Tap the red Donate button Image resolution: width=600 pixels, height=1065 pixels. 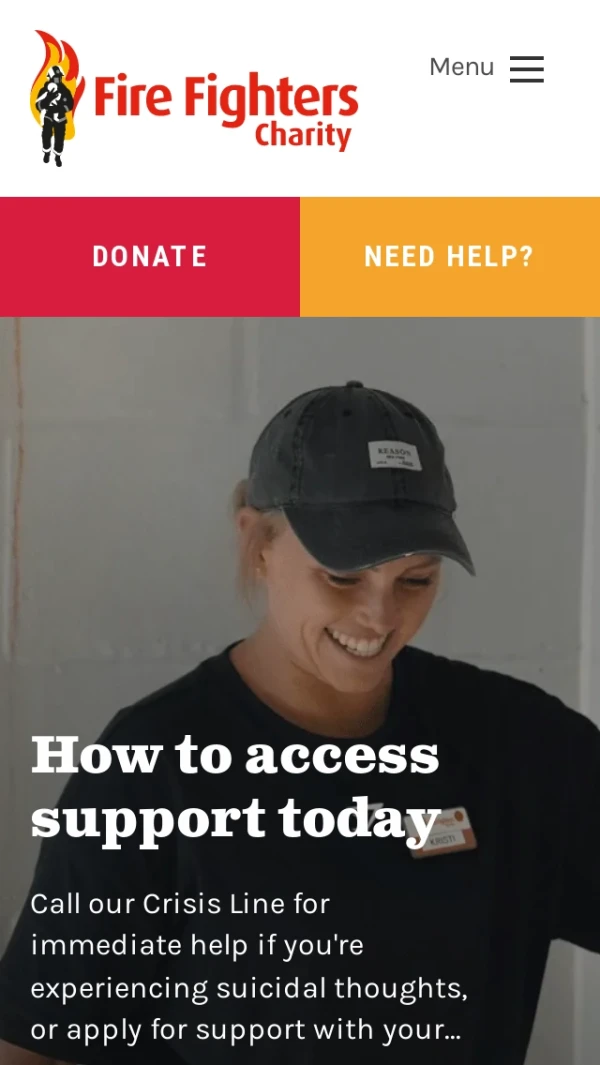click(150, 257)
